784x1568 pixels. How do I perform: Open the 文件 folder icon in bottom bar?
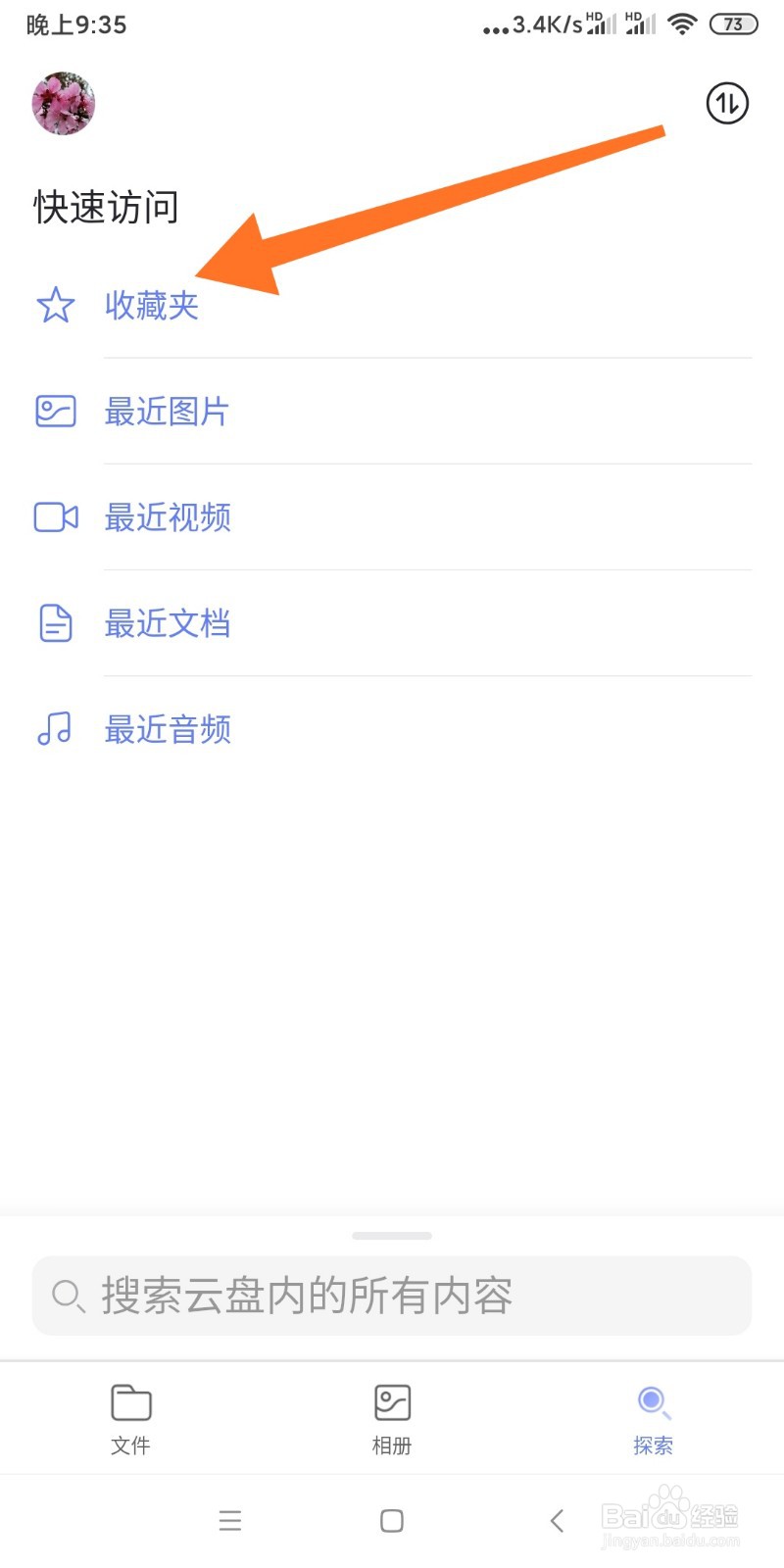point(130,1404)
